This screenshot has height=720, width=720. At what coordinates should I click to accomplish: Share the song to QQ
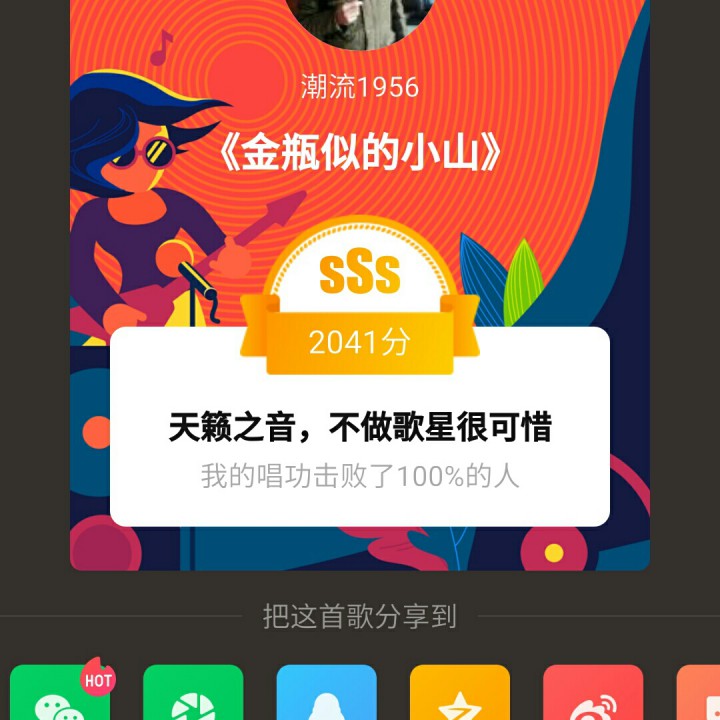pos(326,694)
